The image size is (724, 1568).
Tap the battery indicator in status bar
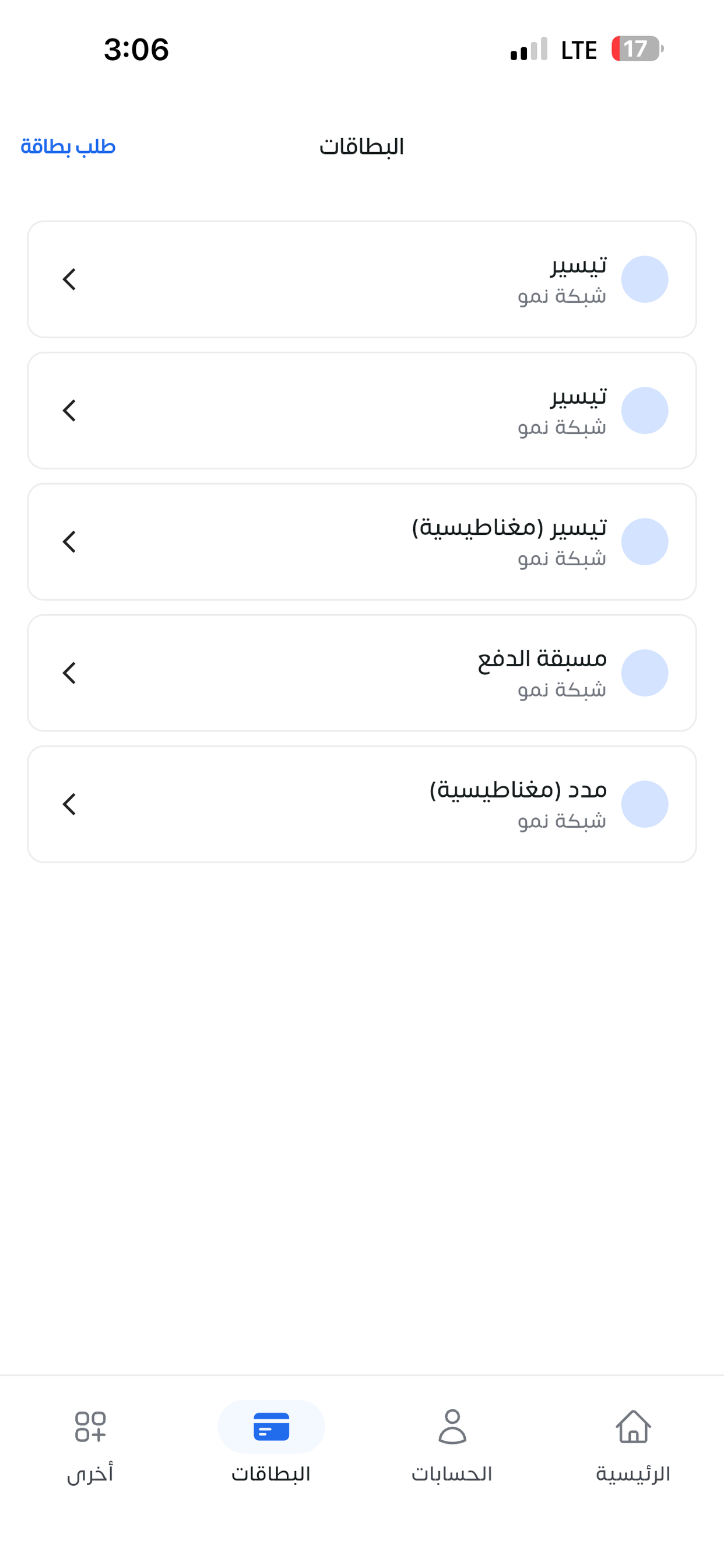point(635,48)
